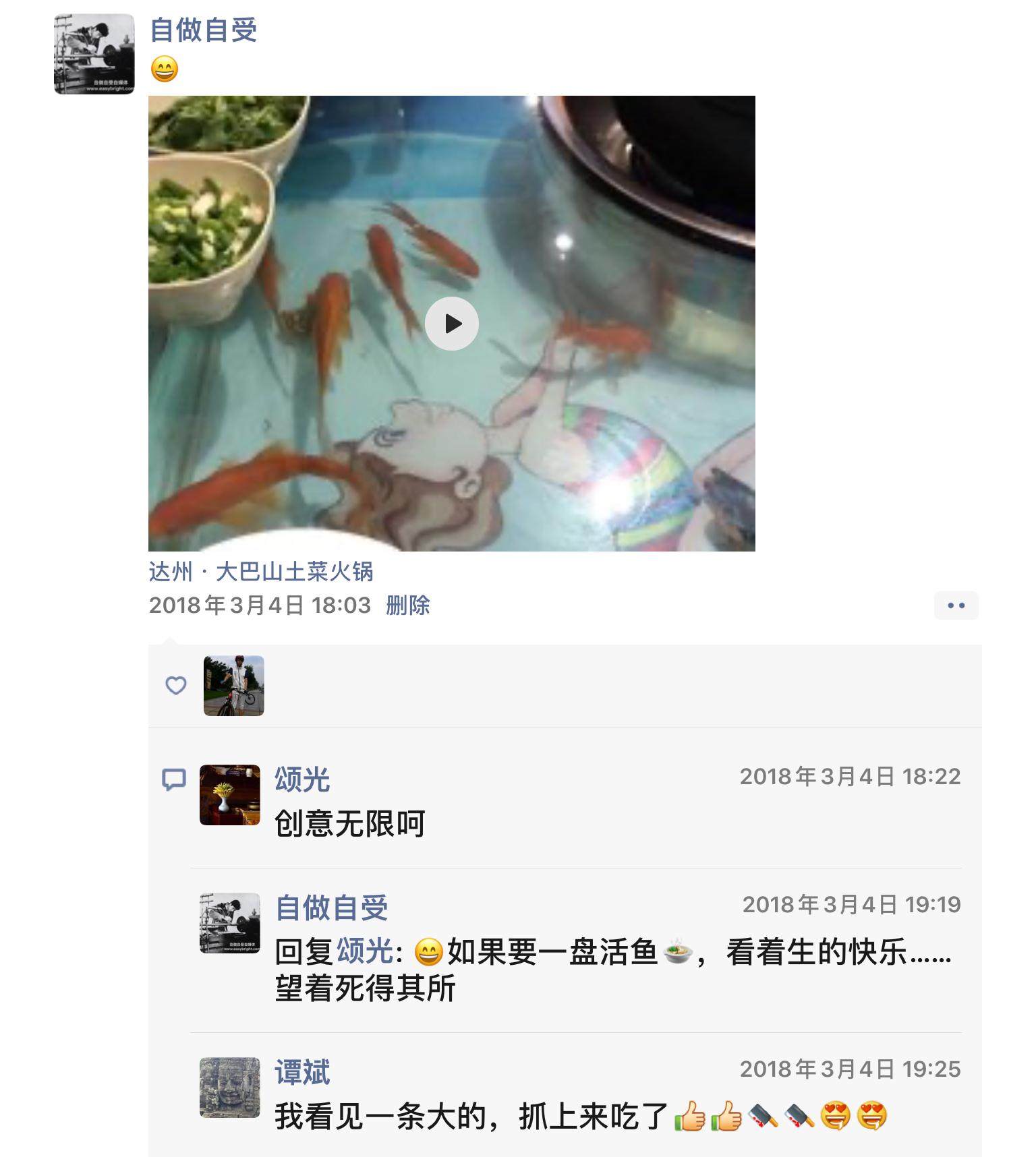The width and height of the screenshot is (1036, 1157).
Task: Open 颂光's profile from the comment name
Action: click(302, 779)
